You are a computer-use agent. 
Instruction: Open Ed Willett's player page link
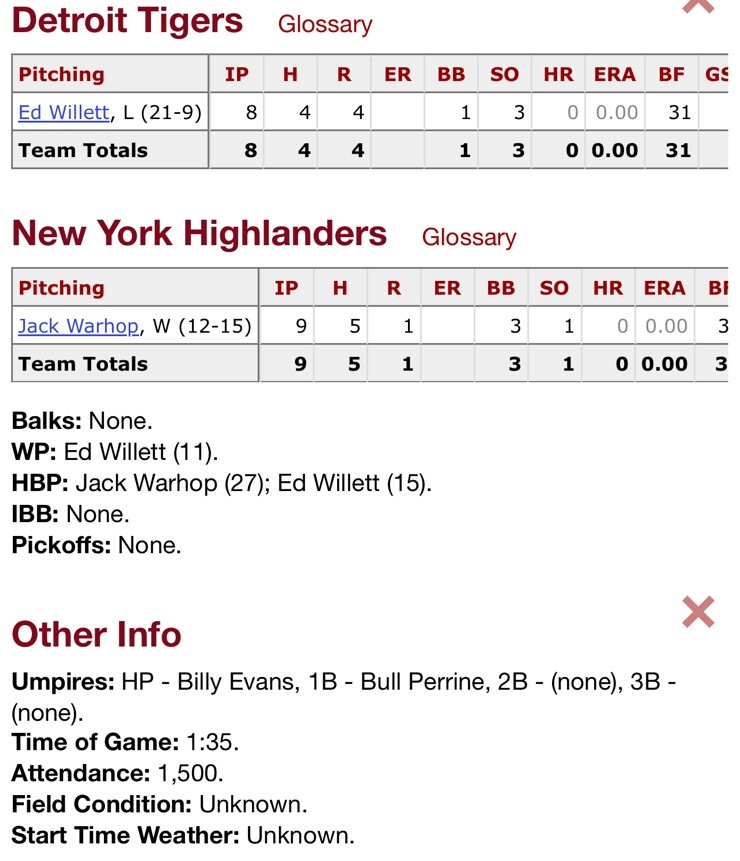(64, 112)
